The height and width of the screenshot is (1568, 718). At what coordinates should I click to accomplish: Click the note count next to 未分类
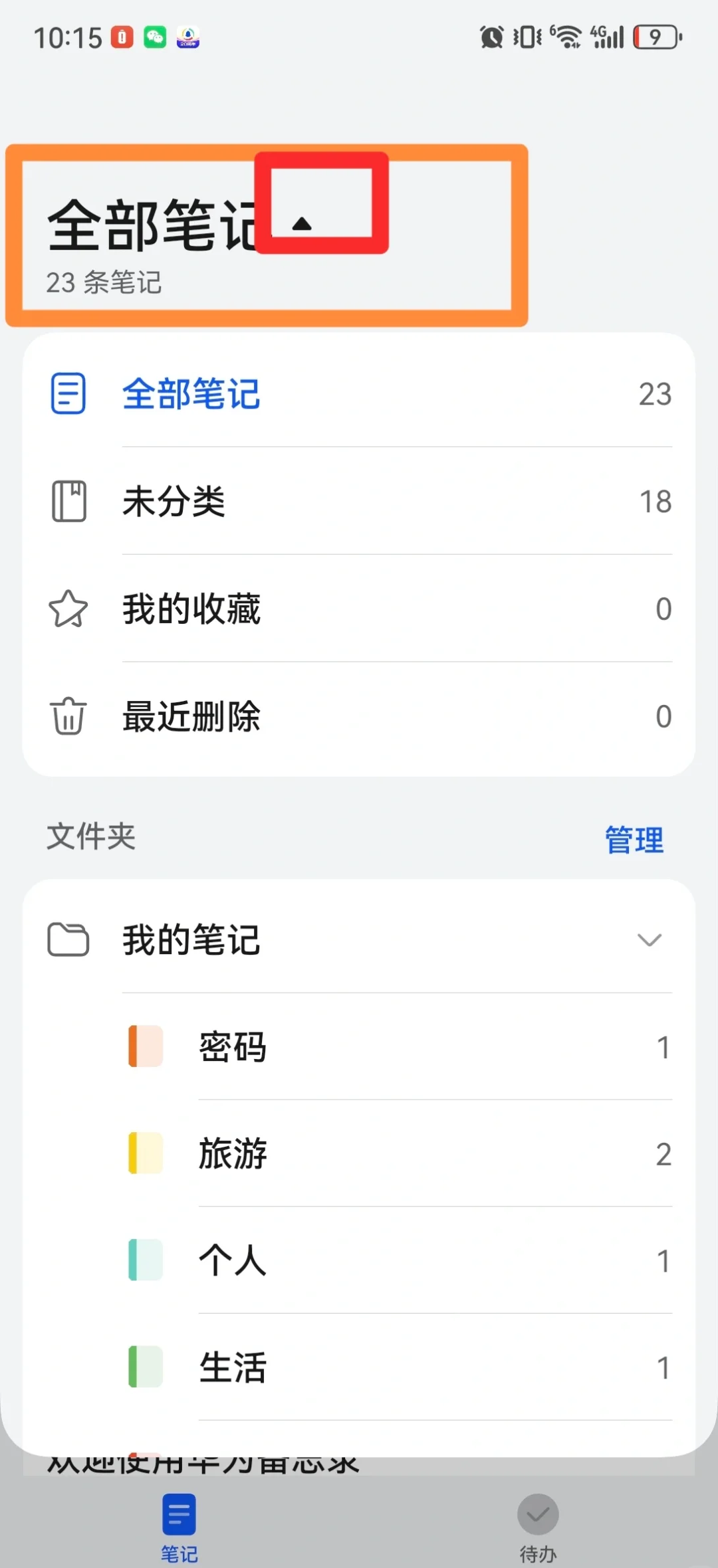[654, 500]
